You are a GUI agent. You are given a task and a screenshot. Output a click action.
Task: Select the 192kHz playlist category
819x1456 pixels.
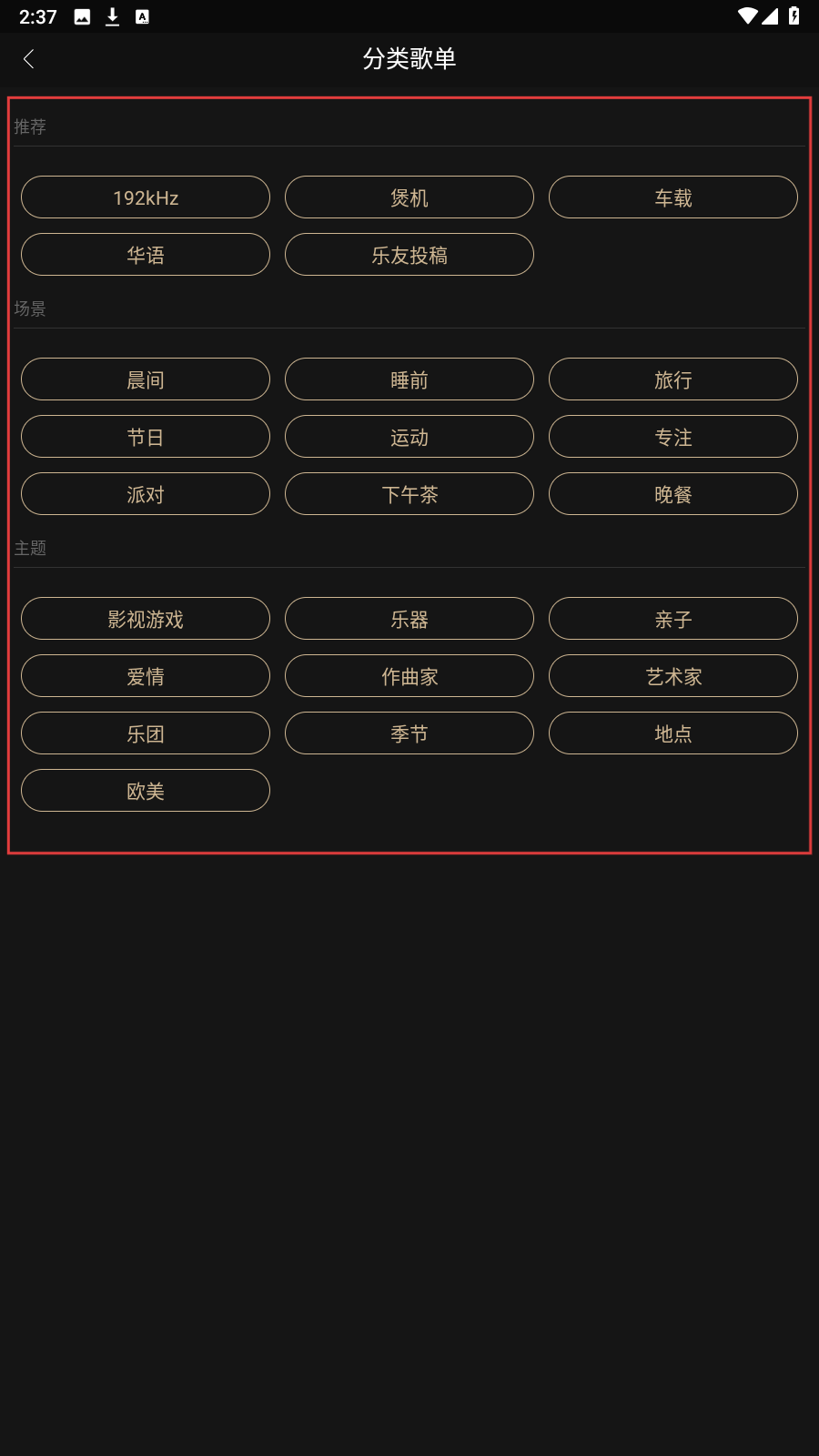coord(146,197)
